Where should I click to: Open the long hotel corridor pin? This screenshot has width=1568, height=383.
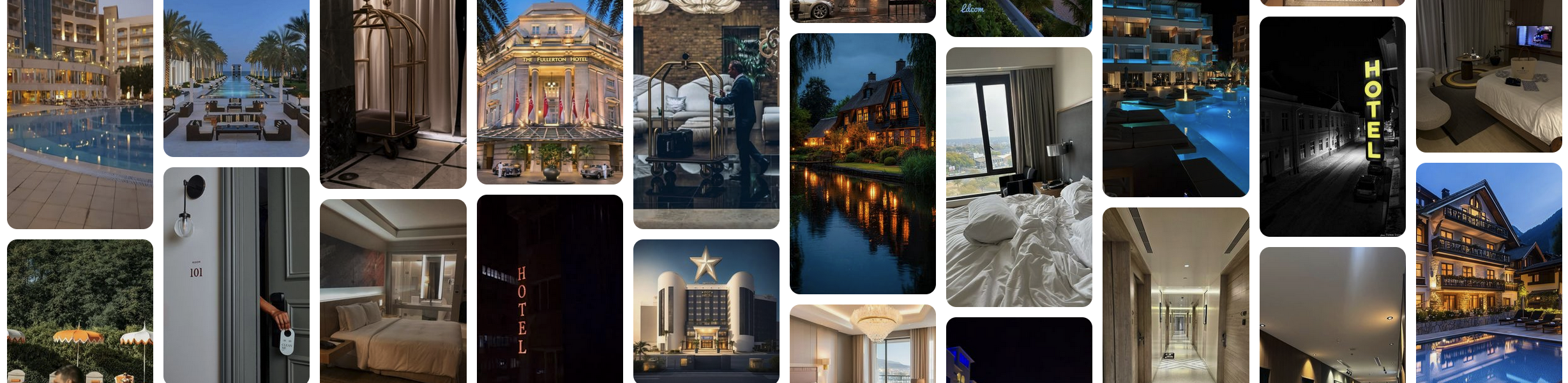tap(1175, 295)
